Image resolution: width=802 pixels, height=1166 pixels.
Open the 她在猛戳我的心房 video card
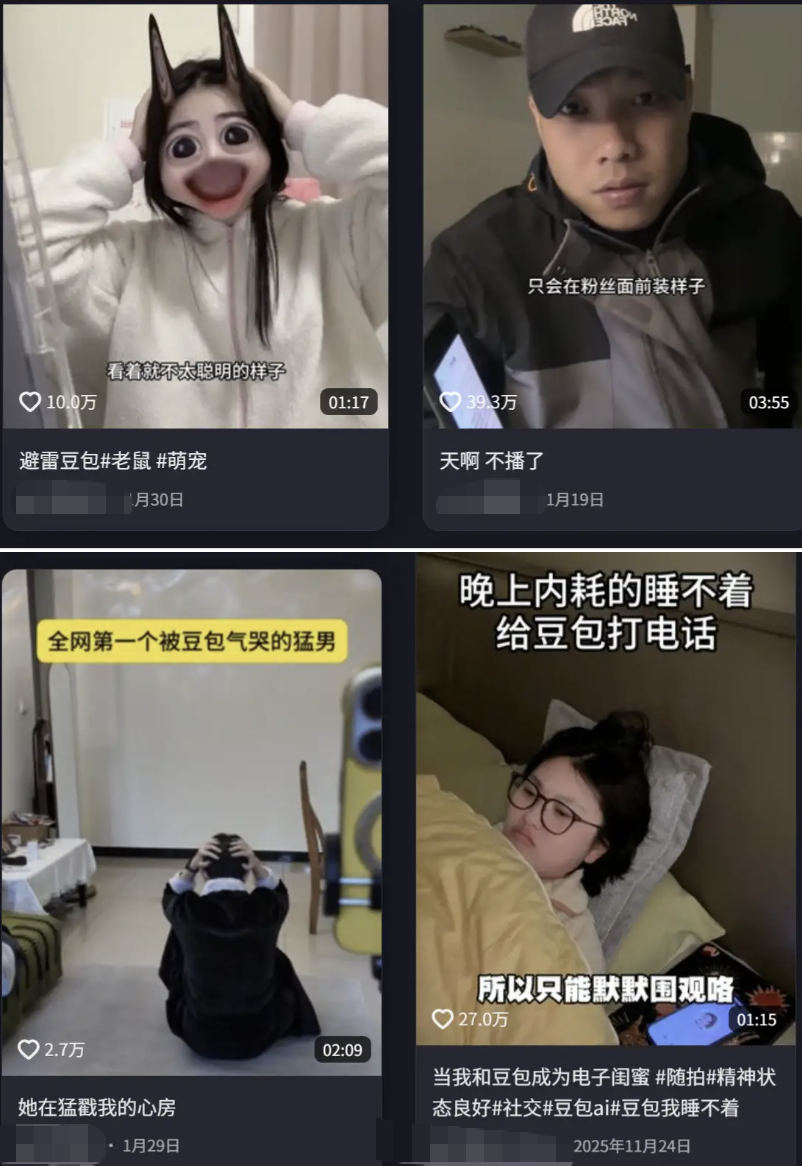[192, 820]
